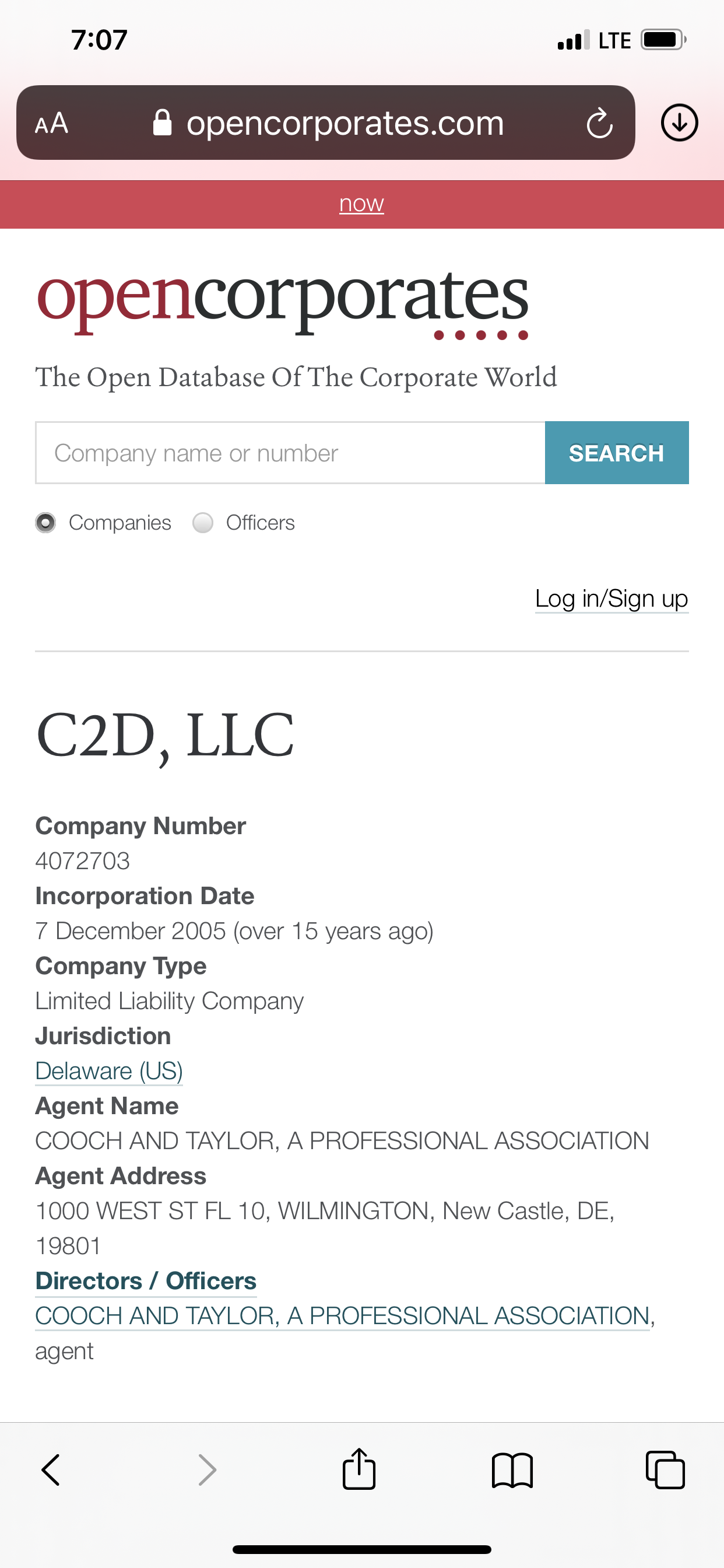Open Log in/Sign up

click(611, 599)
